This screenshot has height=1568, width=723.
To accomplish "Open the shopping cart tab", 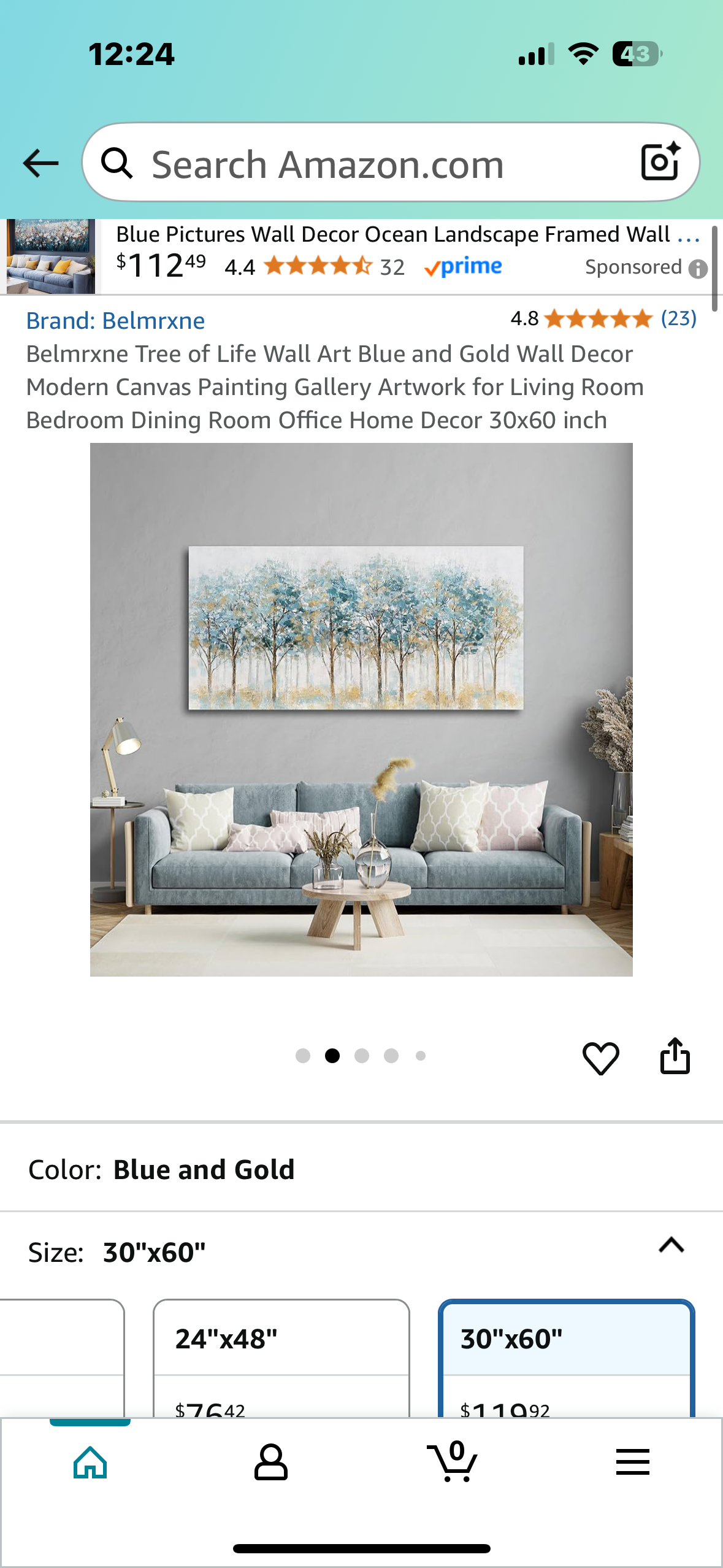I will coord(452,1462).
